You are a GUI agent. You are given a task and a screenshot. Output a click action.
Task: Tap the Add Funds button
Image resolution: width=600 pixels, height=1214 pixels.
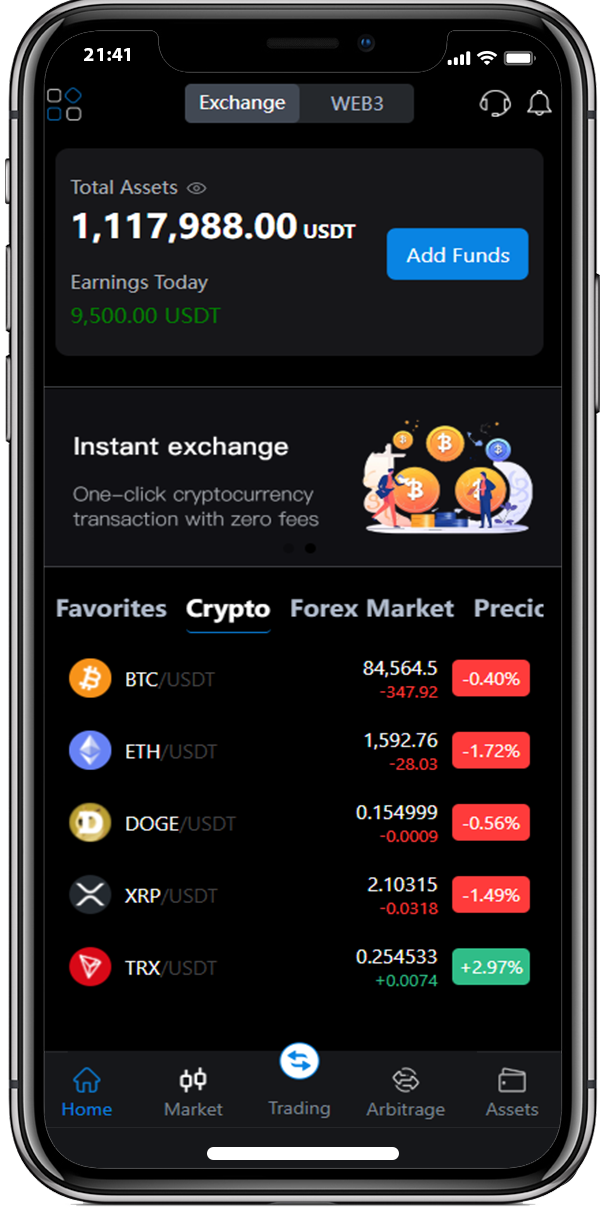tap(457, 255)
